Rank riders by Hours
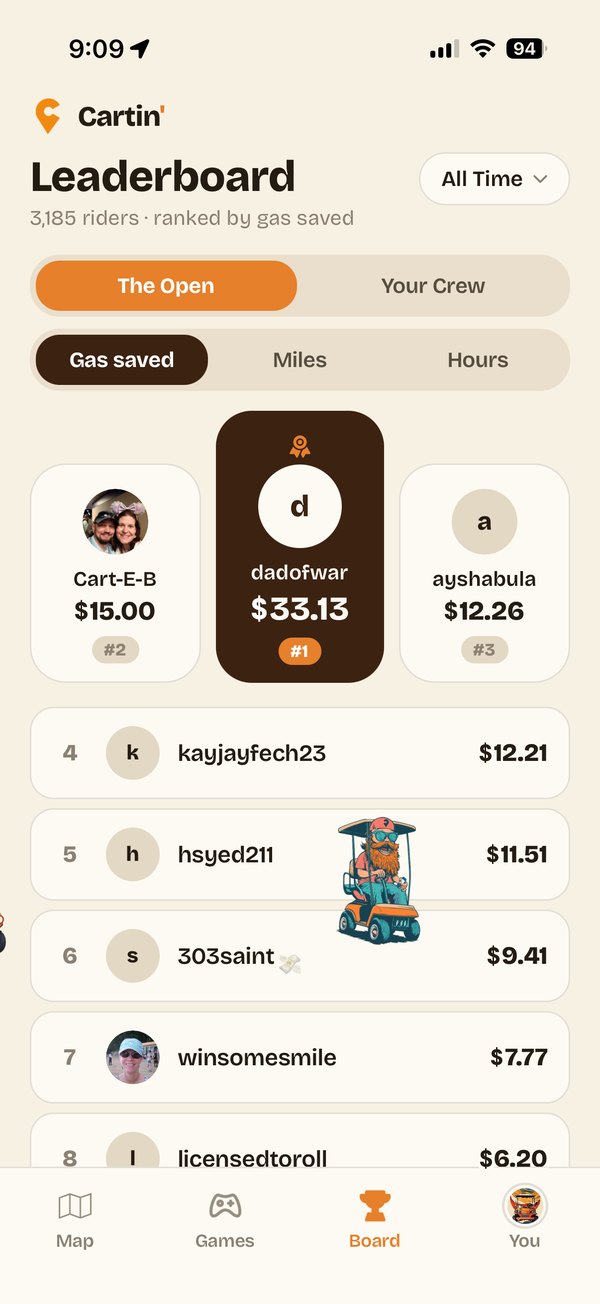The image size is (600, 1304). point(477,360)
